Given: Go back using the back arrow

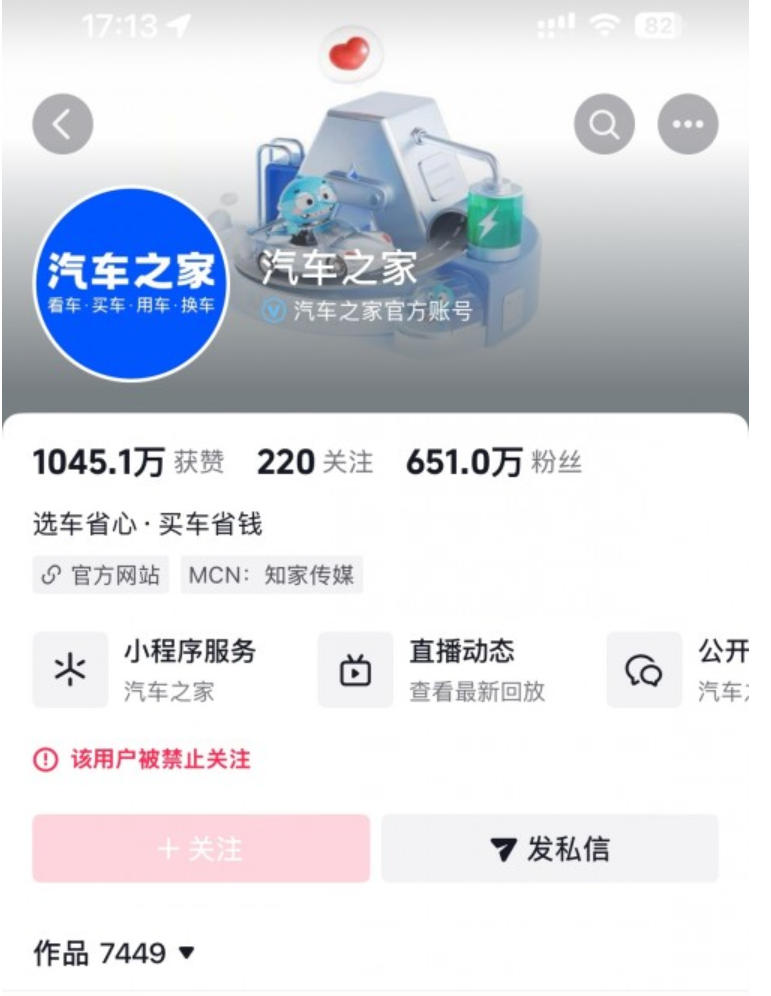Looking at the screenshot, I should tap(63, 125).
